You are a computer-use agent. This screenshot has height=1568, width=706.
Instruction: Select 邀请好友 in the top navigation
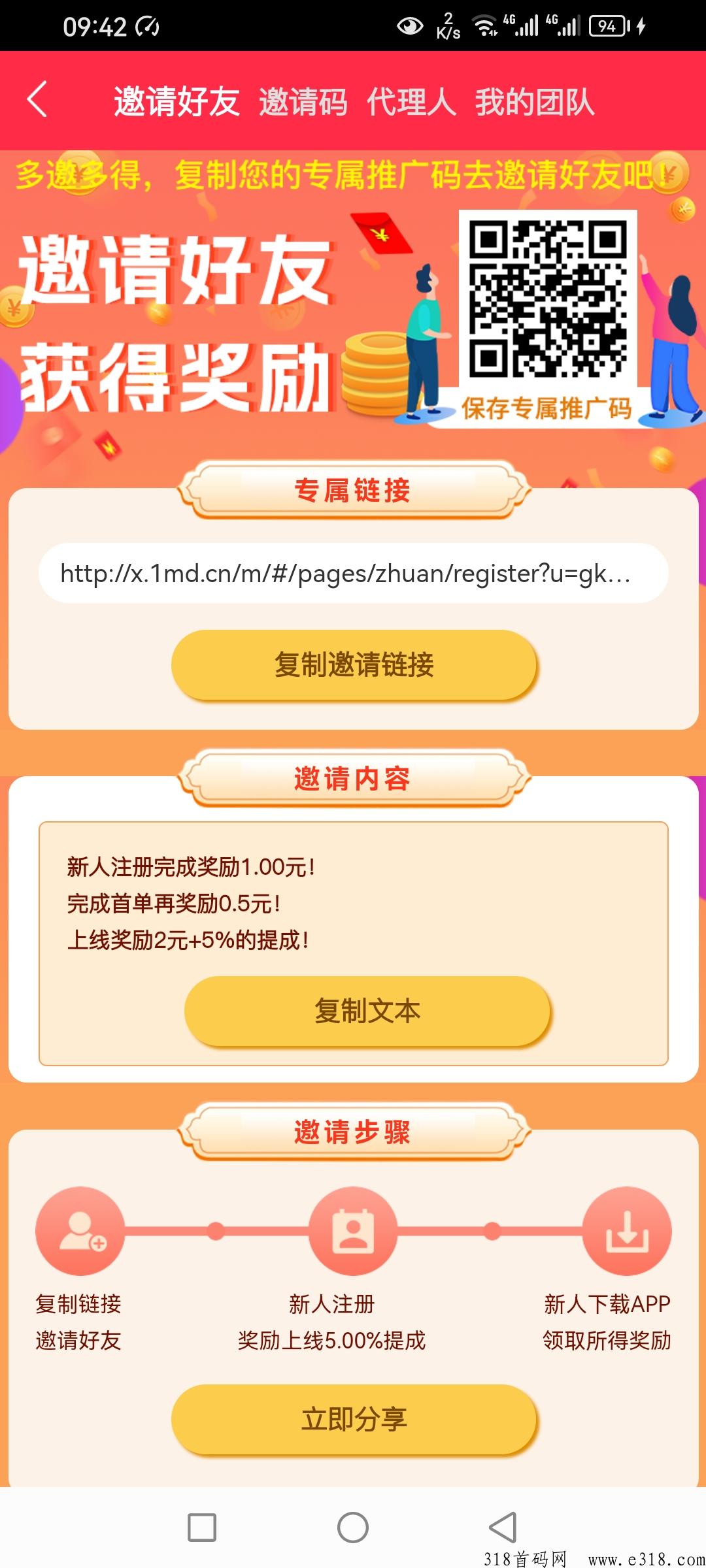tap(175, 101)
